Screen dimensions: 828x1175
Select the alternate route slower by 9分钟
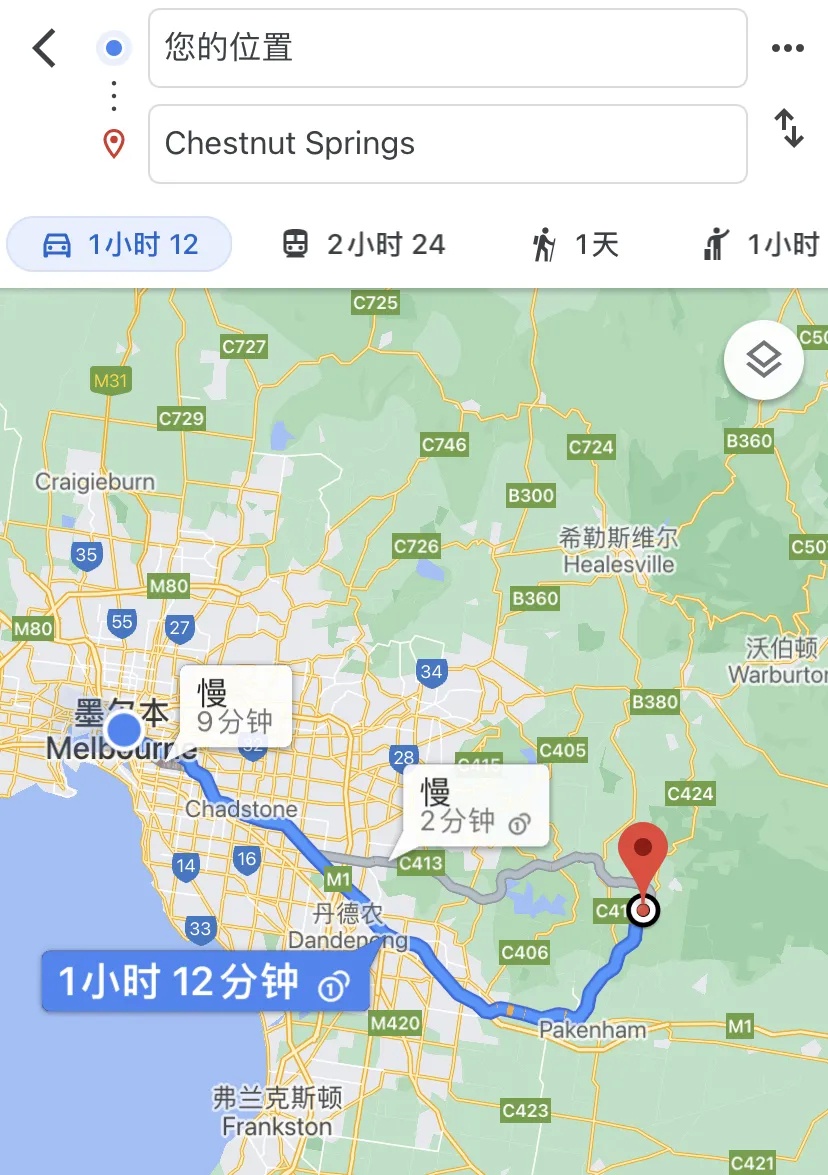[x=234, y=706]
